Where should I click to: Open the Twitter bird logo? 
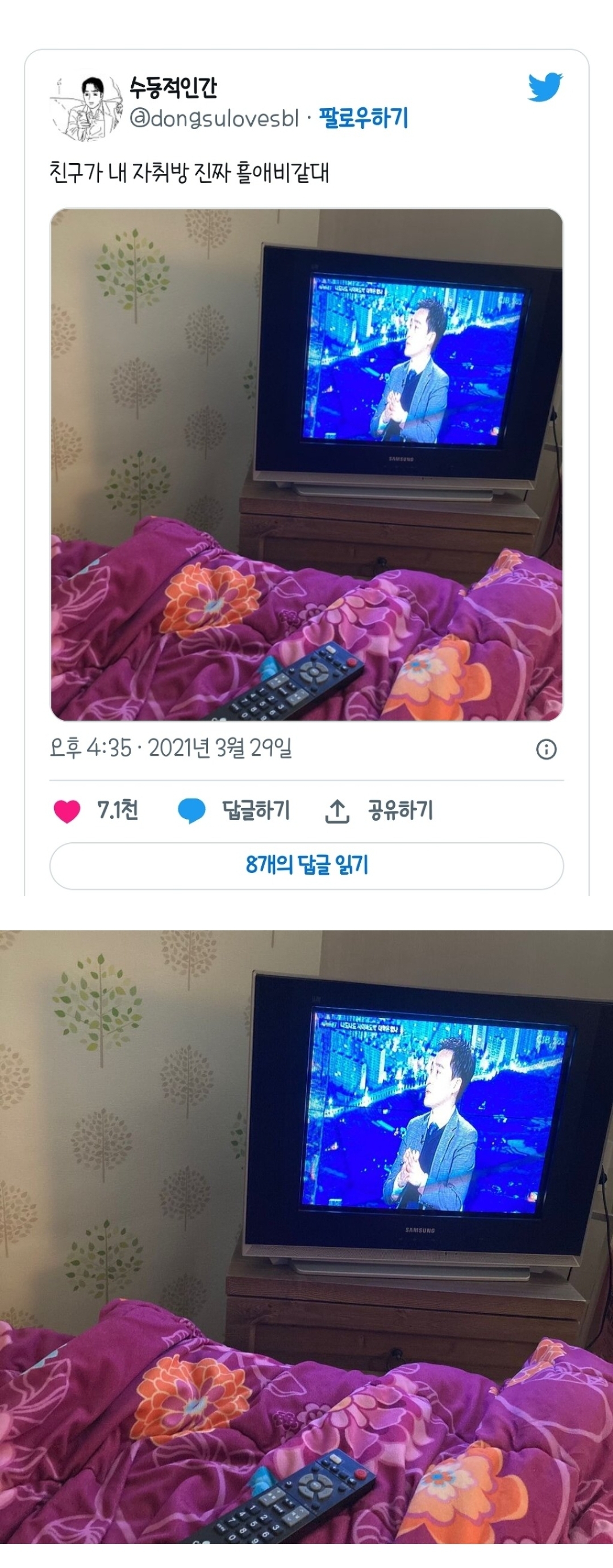[x=545, y=88]
